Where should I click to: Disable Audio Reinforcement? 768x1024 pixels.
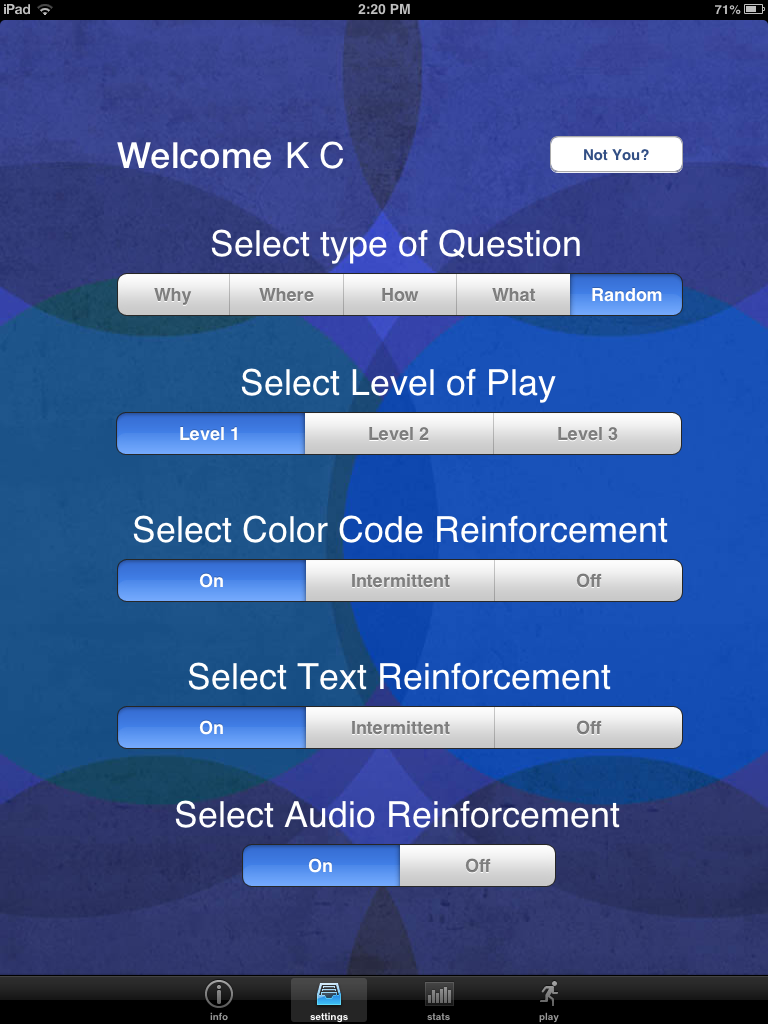pyautogui.click(x=477, y=865)
